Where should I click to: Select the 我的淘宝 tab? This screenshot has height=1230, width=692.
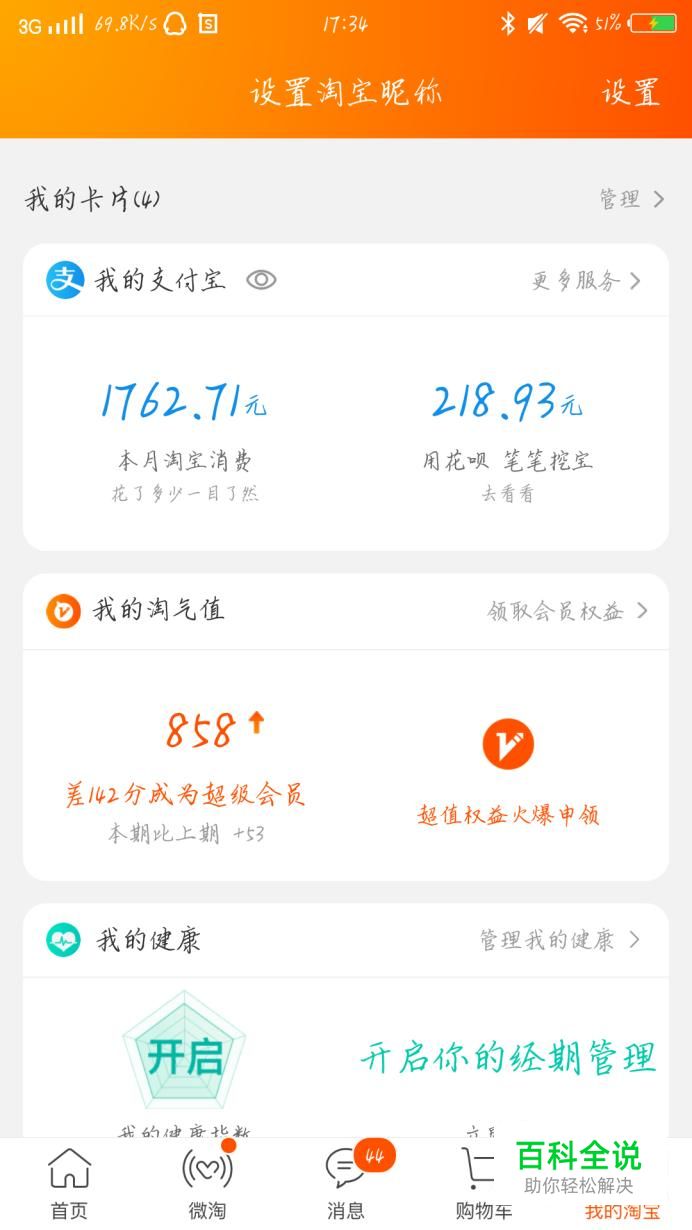tap(622, 1211)
